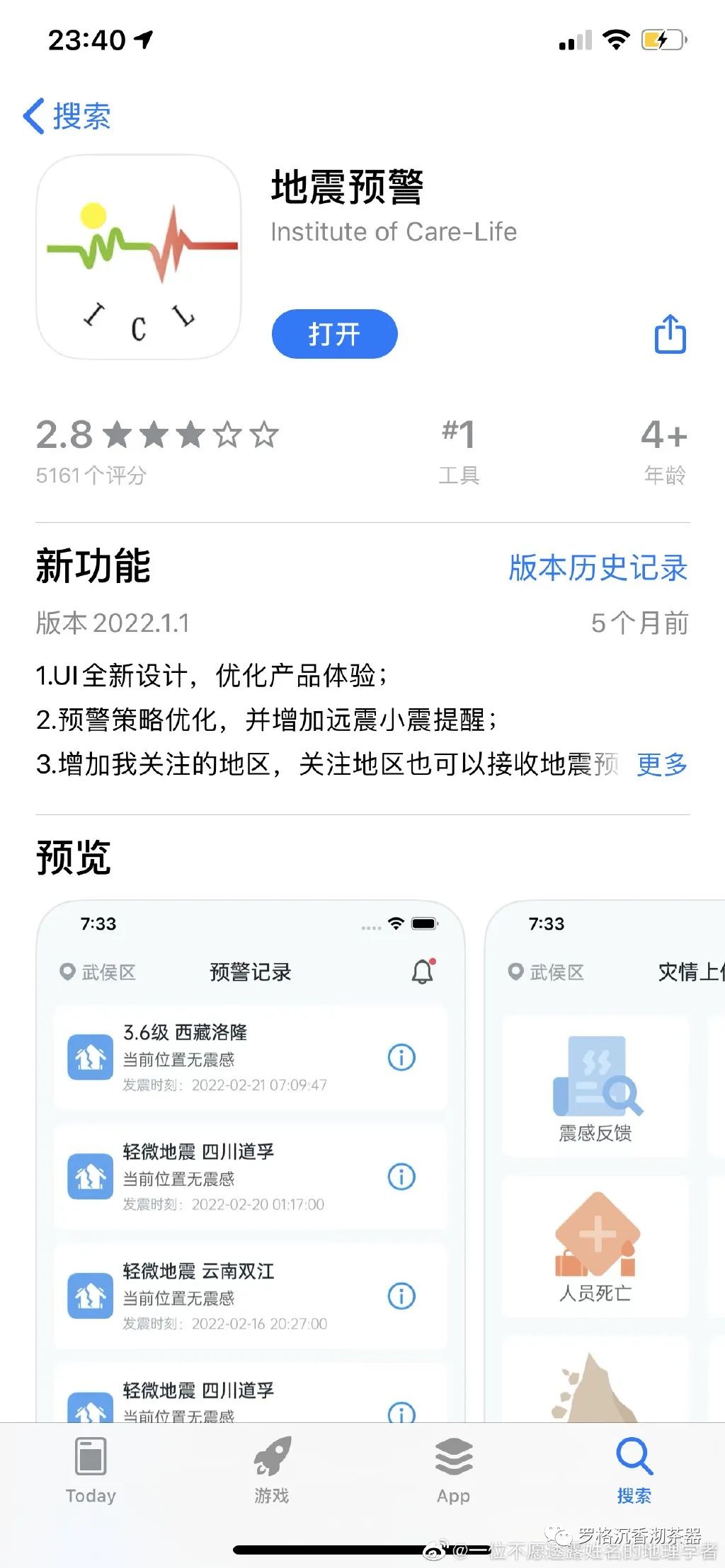Go back to 搜索 results
The height and width of the screenshot is (1568, 725).
[67, 116]
